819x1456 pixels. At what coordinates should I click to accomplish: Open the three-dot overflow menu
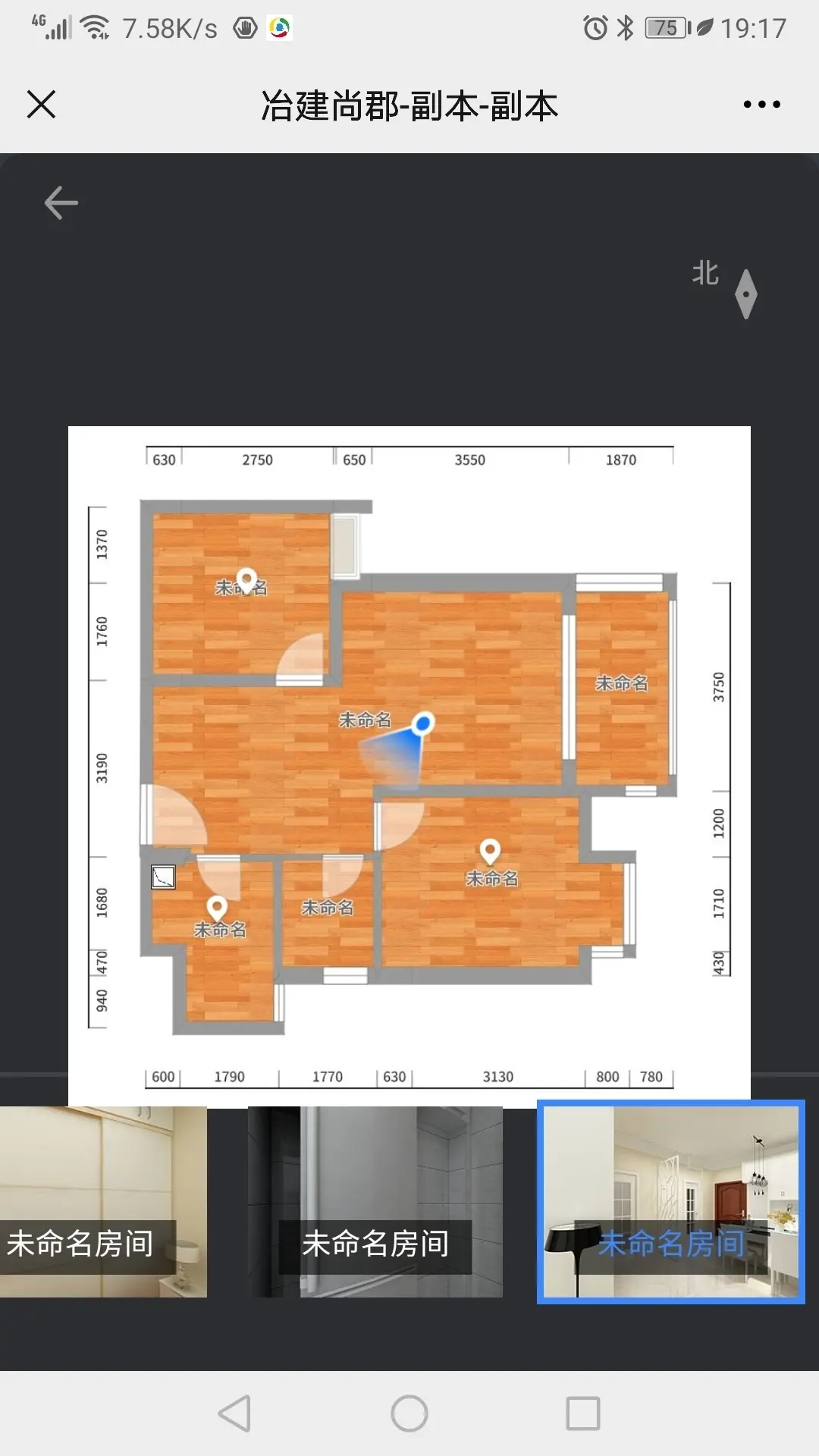(x=761, y=105)
